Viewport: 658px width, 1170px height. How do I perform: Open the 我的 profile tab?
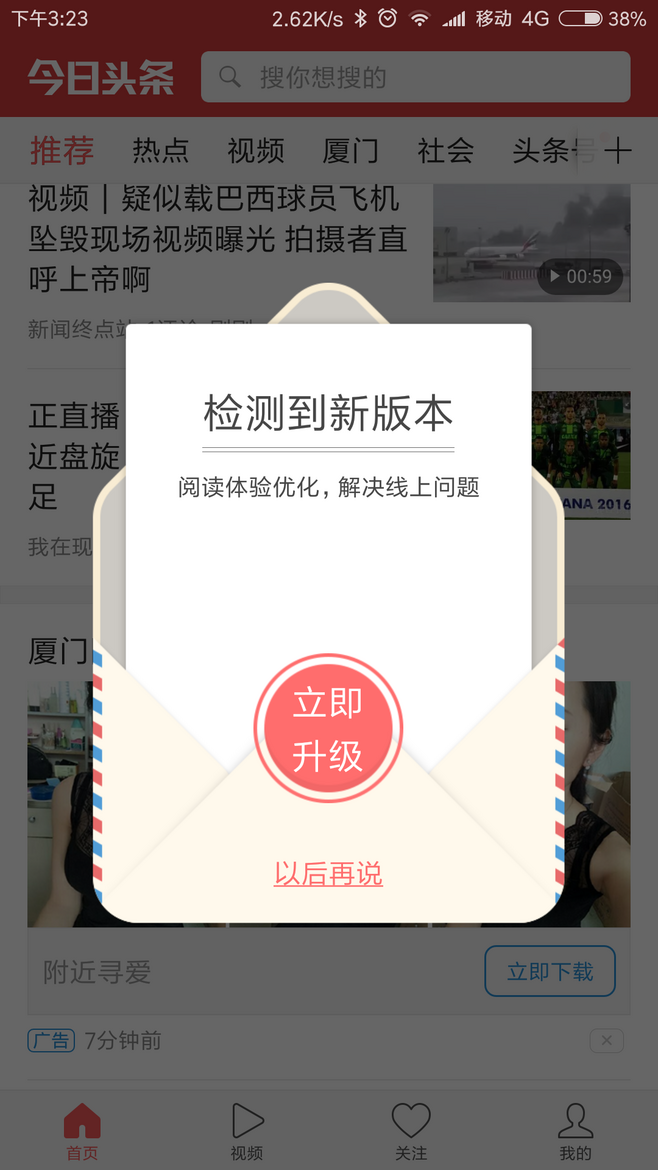(x=575, y=1132)
